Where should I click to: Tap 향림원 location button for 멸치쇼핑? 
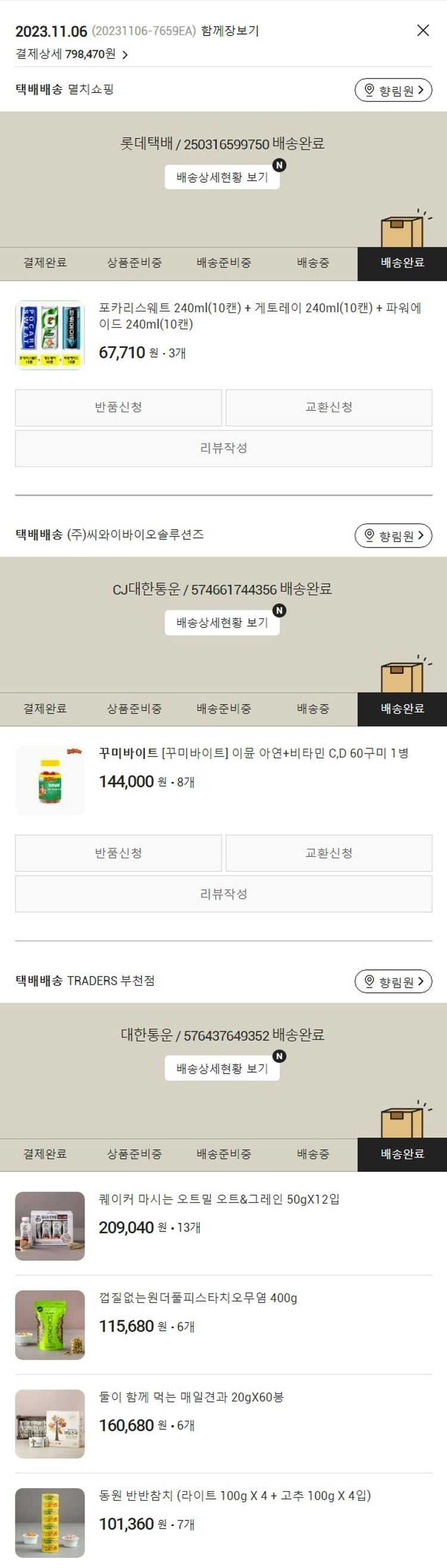pos(393,90)
